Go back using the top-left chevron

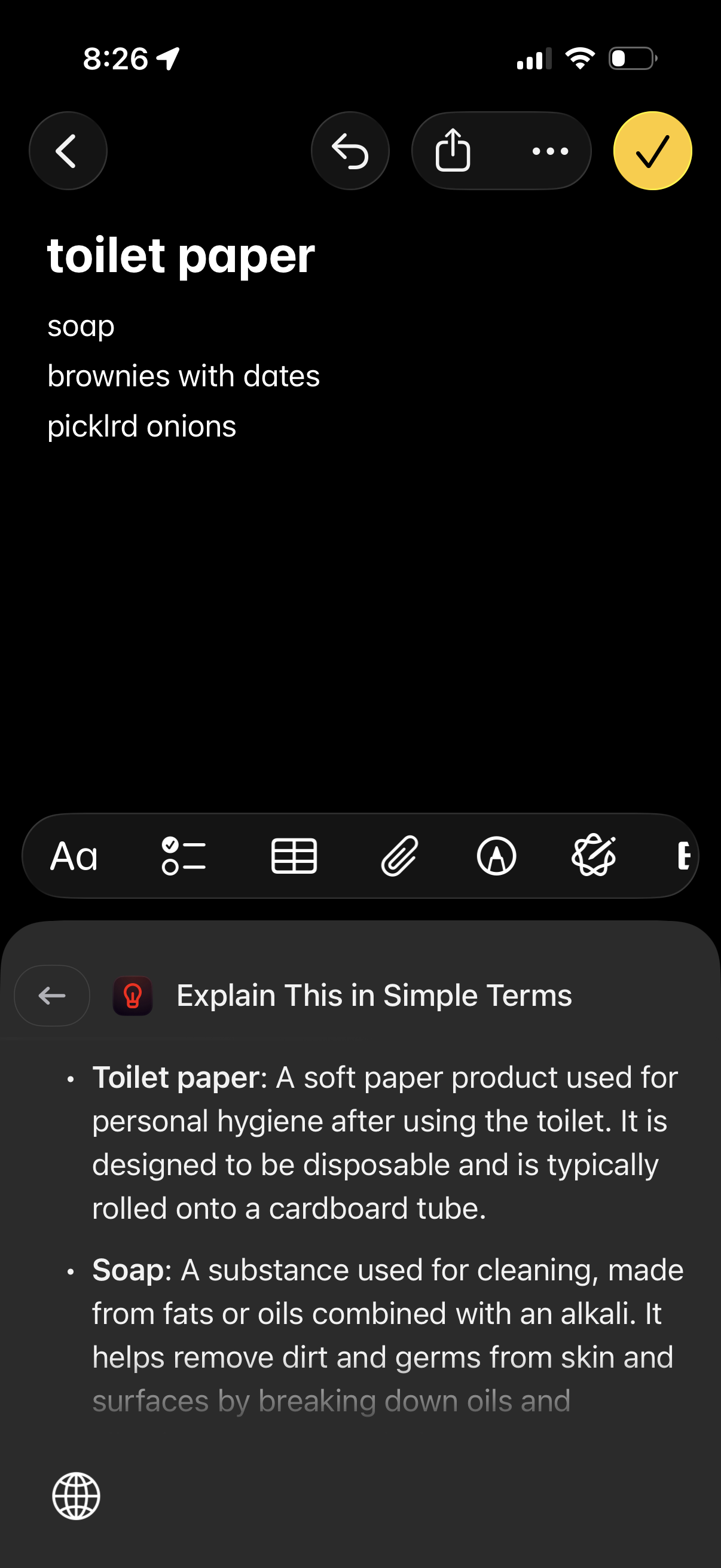pyautogui.click(x=68, y=151)
